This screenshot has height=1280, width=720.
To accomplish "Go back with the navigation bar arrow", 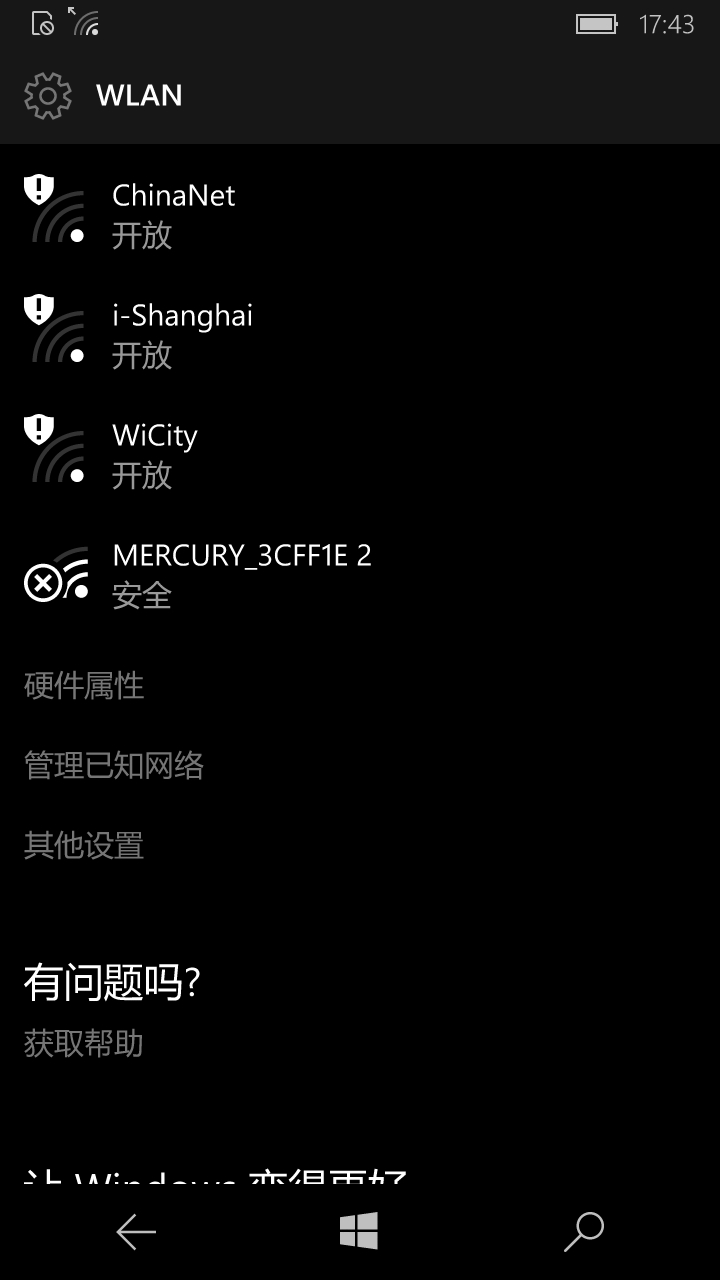I will tap(136, 1232).
